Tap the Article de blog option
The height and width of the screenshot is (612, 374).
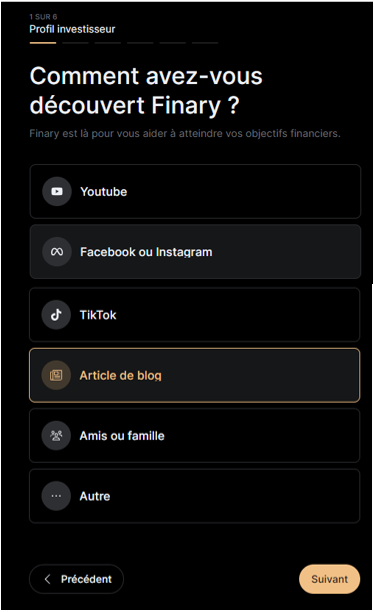point(194,375)
